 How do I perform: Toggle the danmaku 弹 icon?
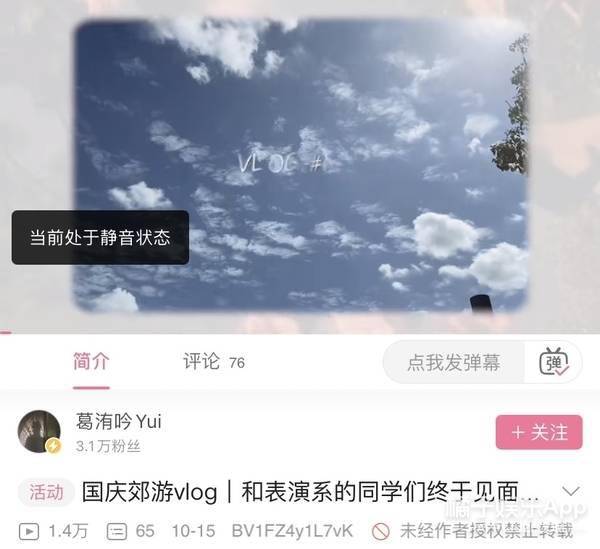click(x=553, y=363)
